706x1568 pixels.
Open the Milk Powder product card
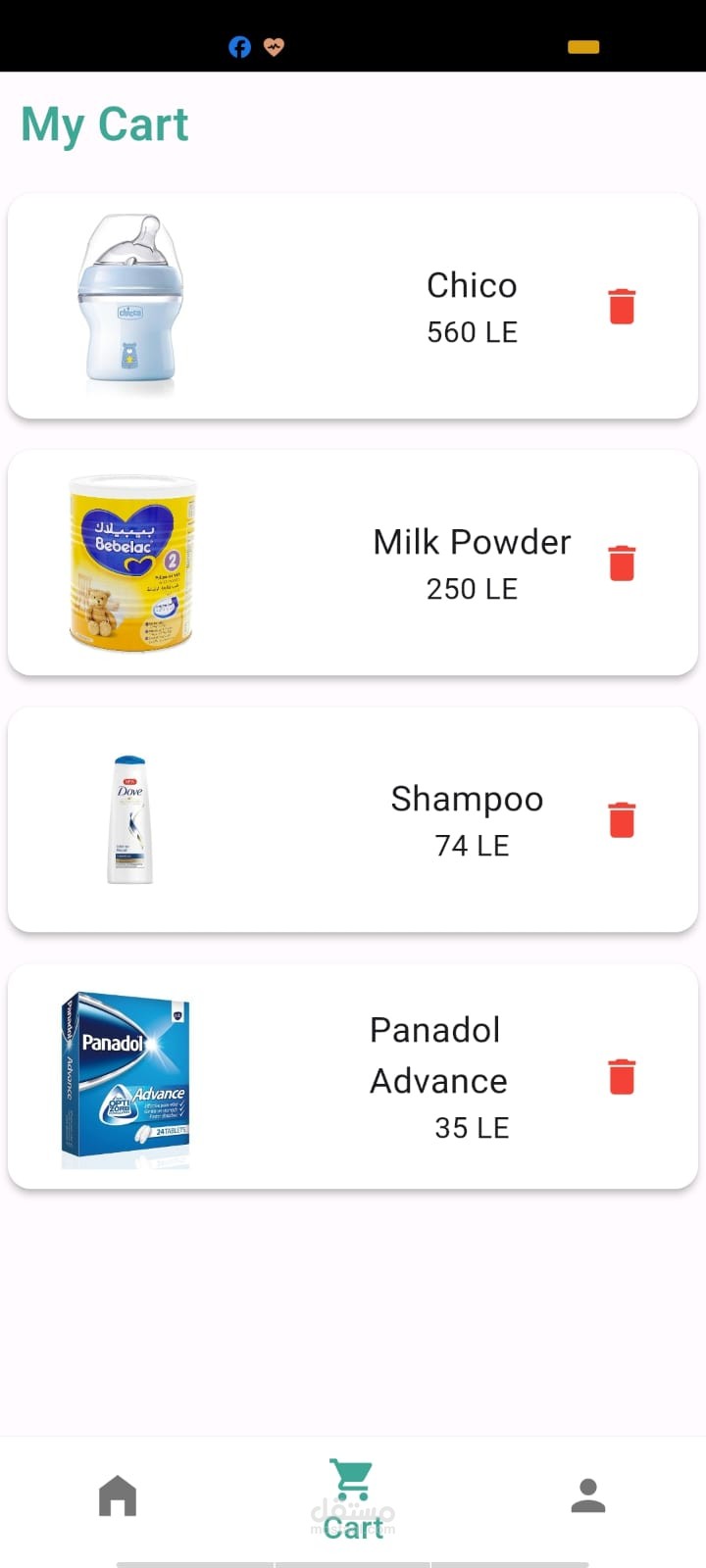pyautogui.click(x=294, y=563)
